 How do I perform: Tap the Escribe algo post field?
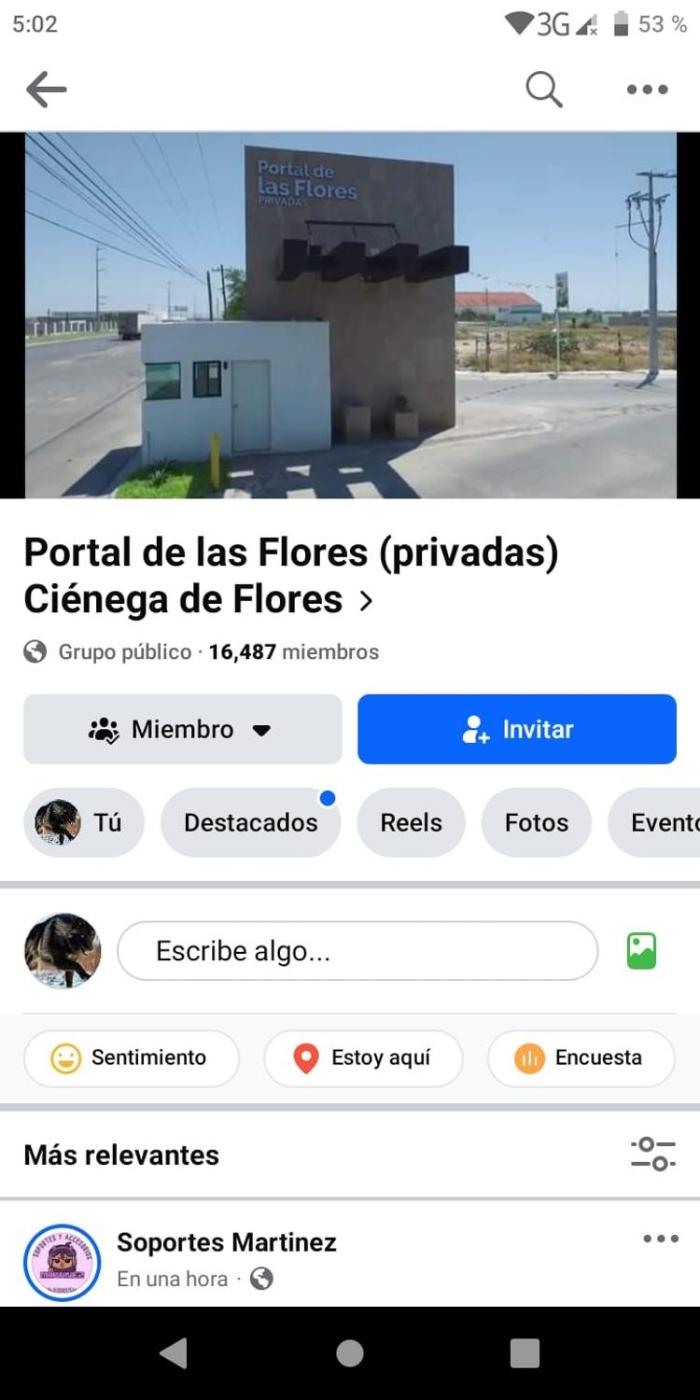tap(357, 950)
